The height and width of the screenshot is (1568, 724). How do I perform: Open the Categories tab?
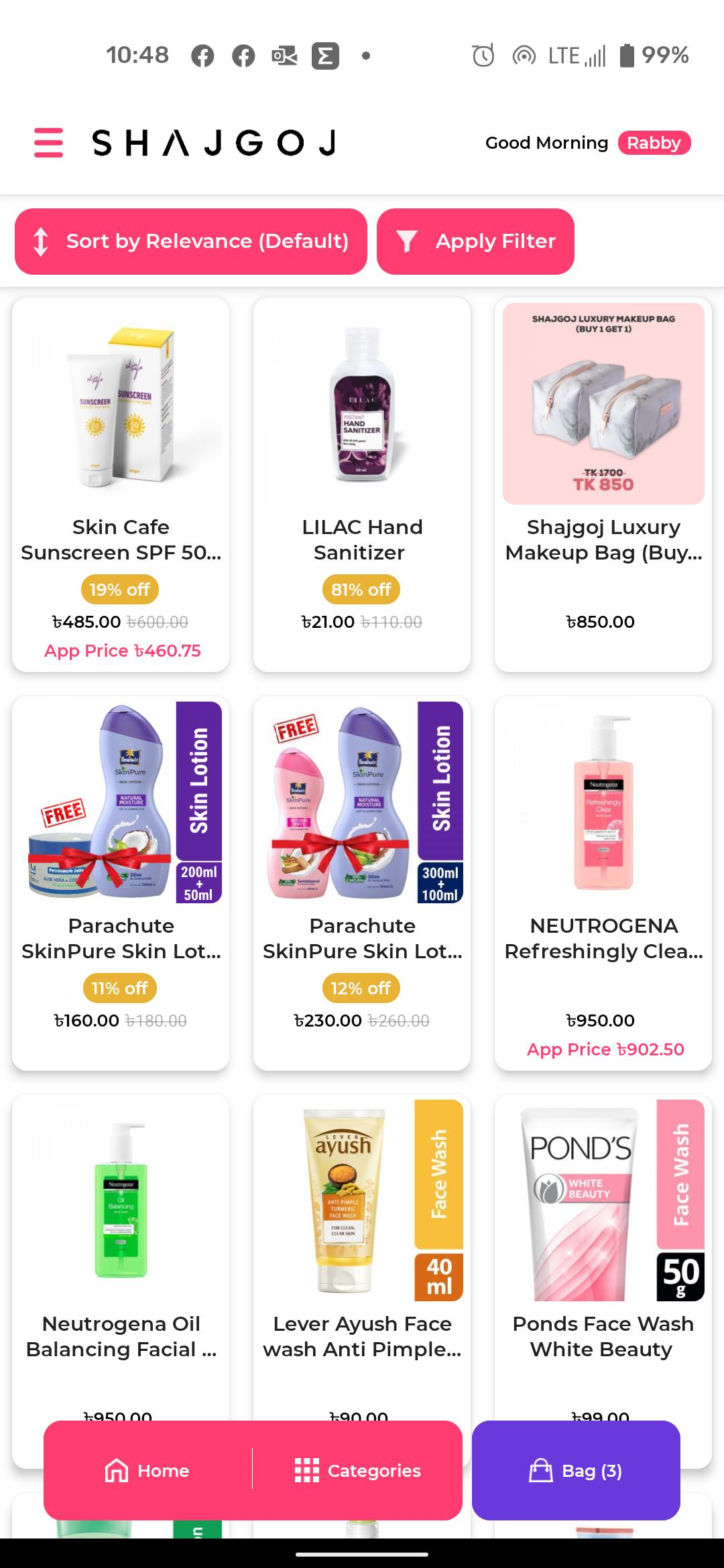357,1470
